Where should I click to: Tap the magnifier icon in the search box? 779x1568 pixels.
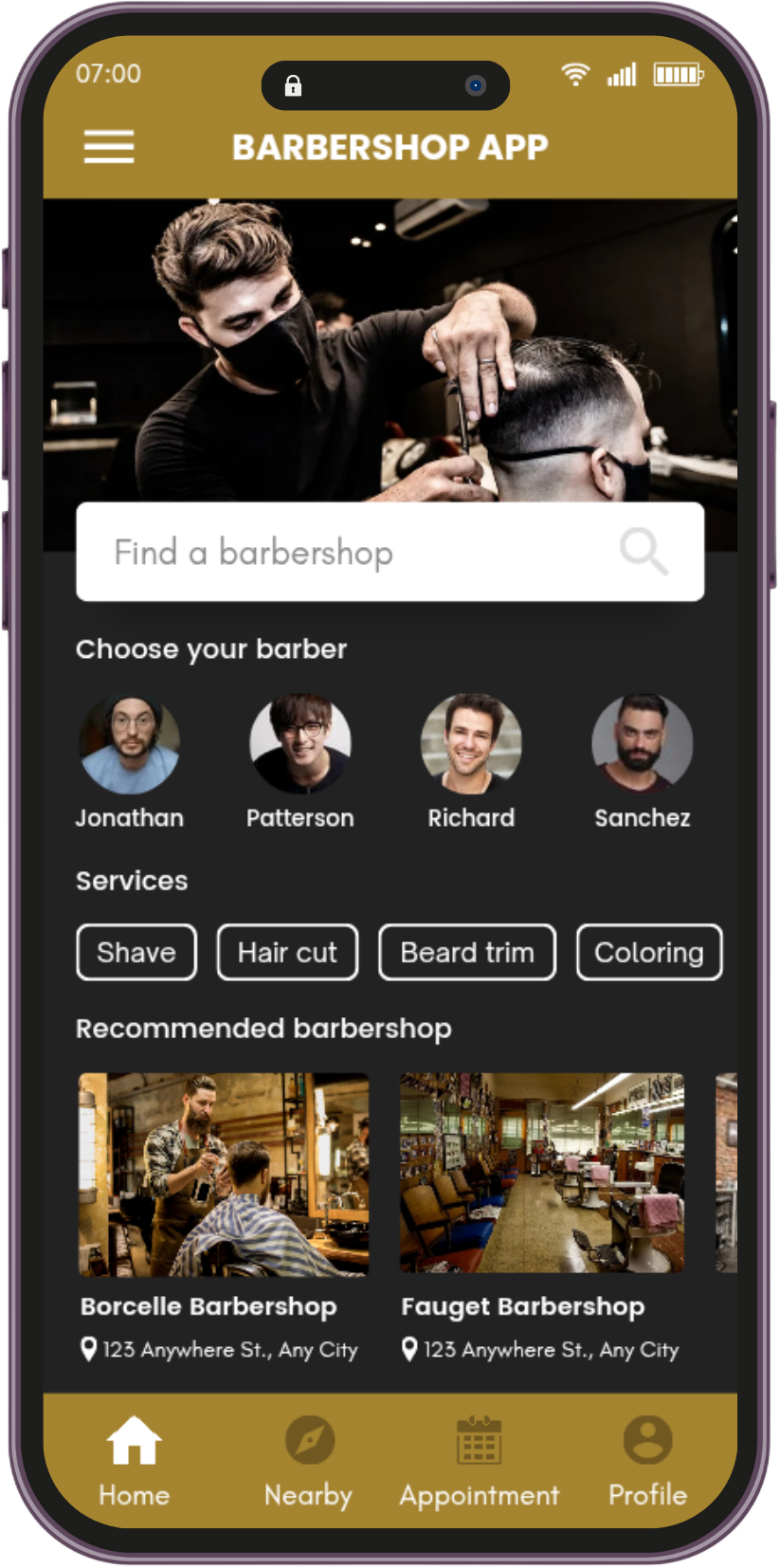click(x=643, y=552)
